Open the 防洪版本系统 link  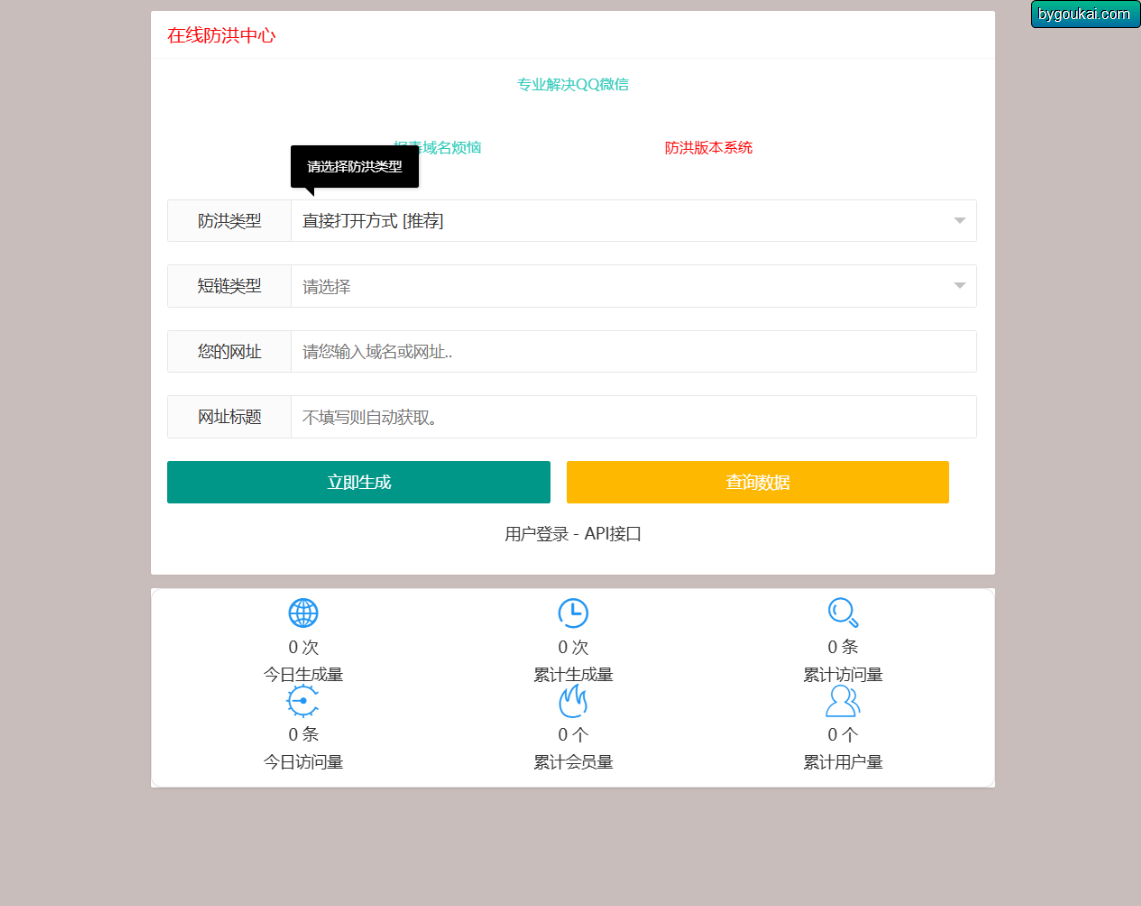(x=708, y=148)
